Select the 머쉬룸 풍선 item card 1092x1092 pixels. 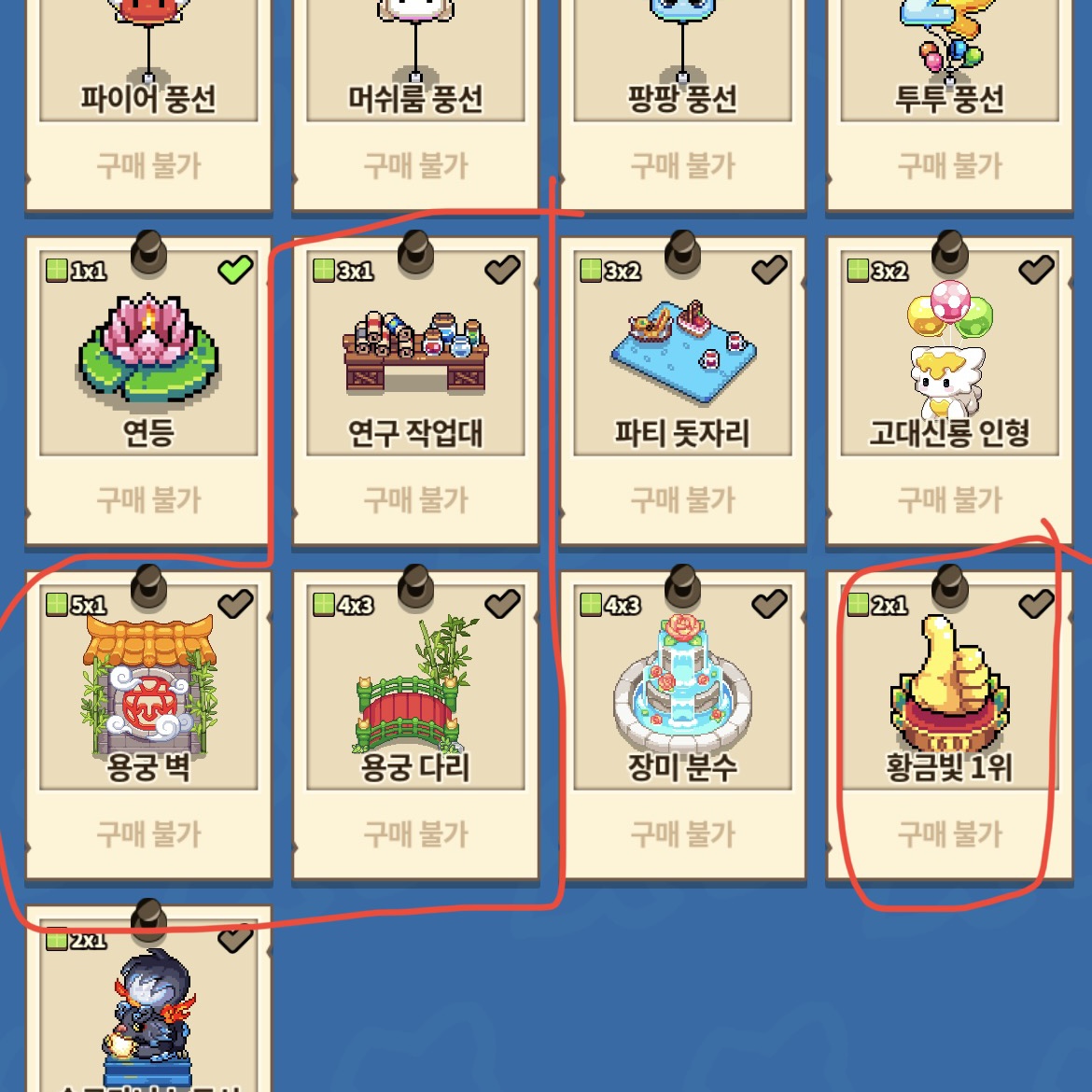[x=415, y=75]
